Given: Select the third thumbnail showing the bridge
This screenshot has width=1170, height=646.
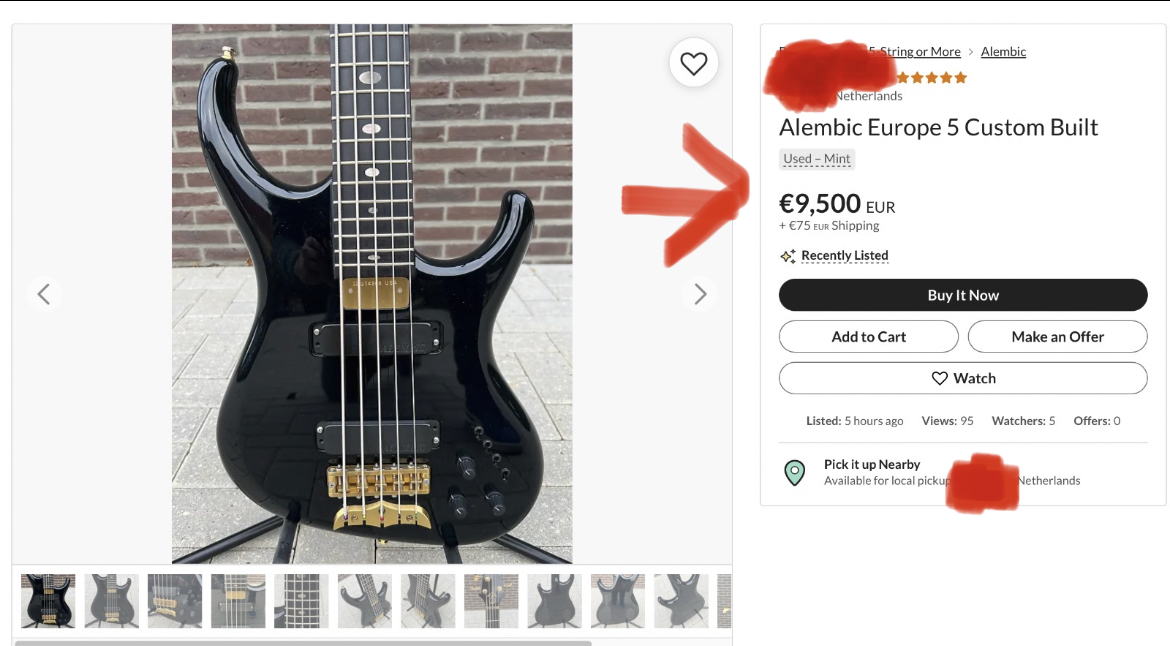Looking at the screenshot, I should tap(175, 600).
